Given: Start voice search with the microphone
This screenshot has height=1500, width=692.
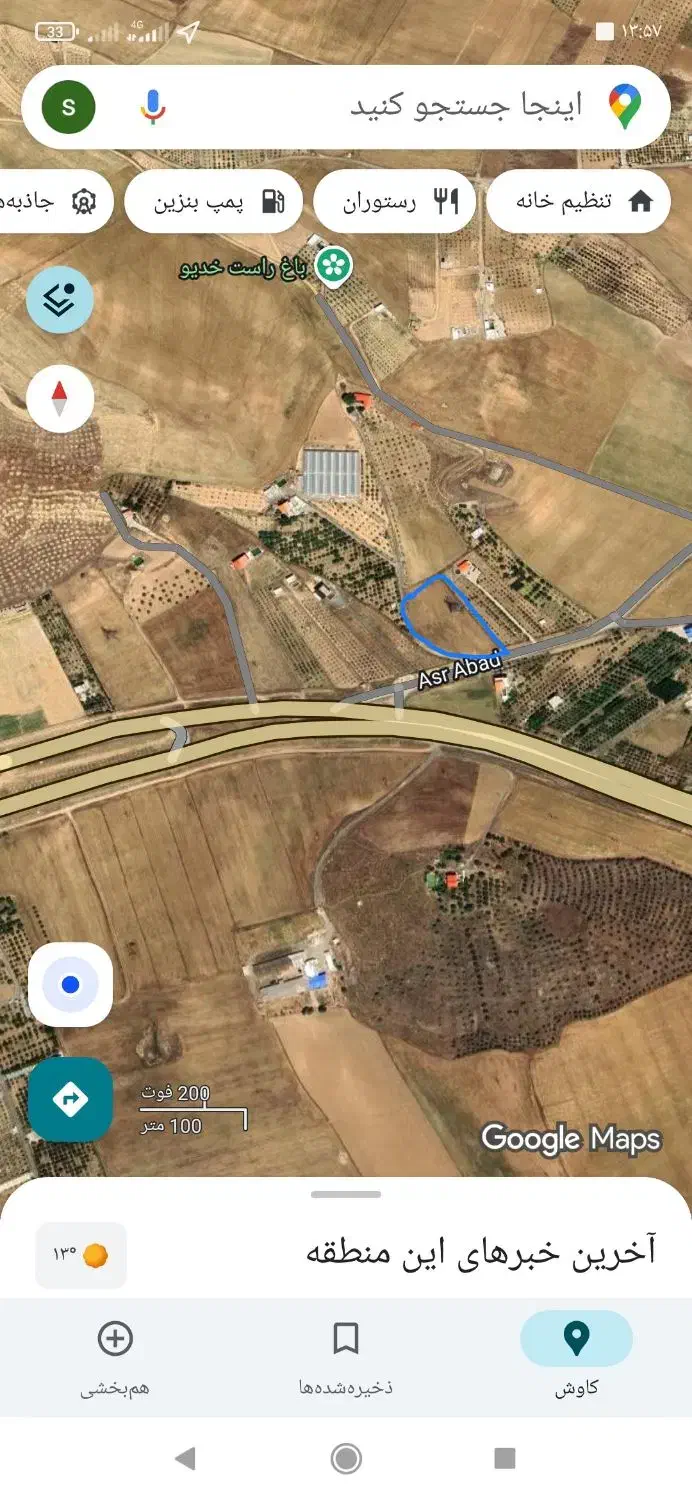Looking at the screenshot, I should click(152, 107).
